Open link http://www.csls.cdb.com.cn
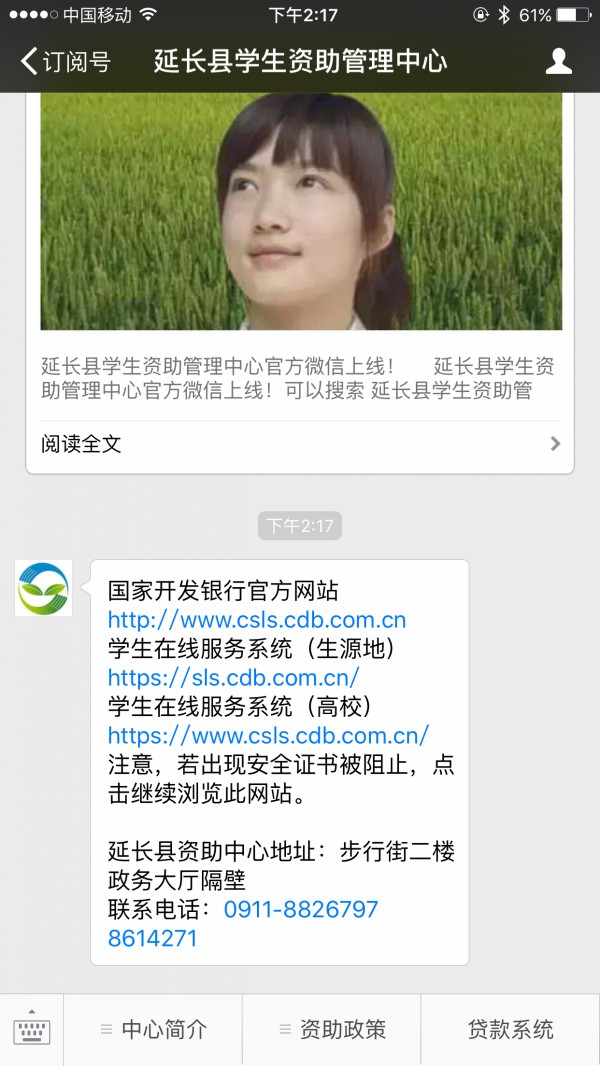600x1066 pixels. pos(257,620)
